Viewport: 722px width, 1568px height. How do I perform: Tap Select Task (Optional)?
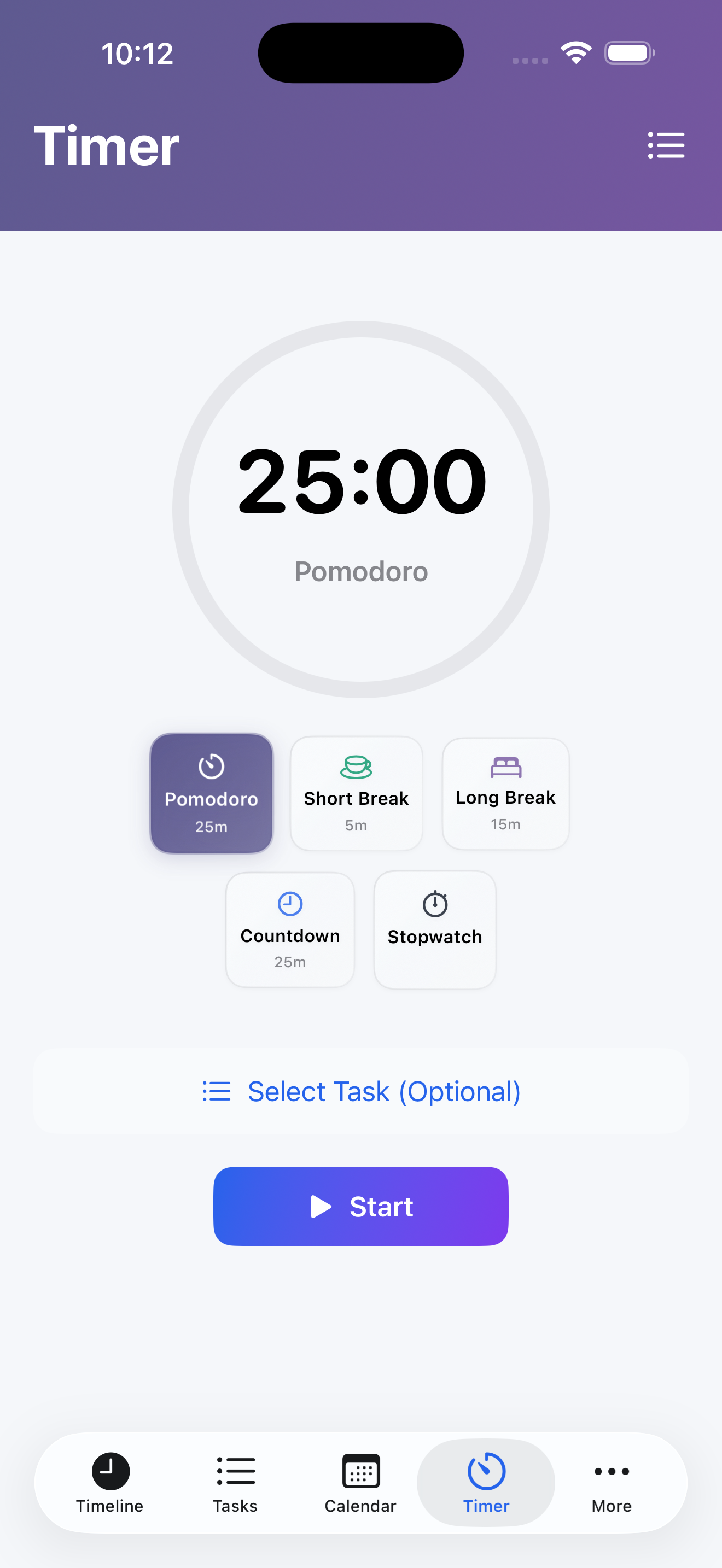(361, 1091)
